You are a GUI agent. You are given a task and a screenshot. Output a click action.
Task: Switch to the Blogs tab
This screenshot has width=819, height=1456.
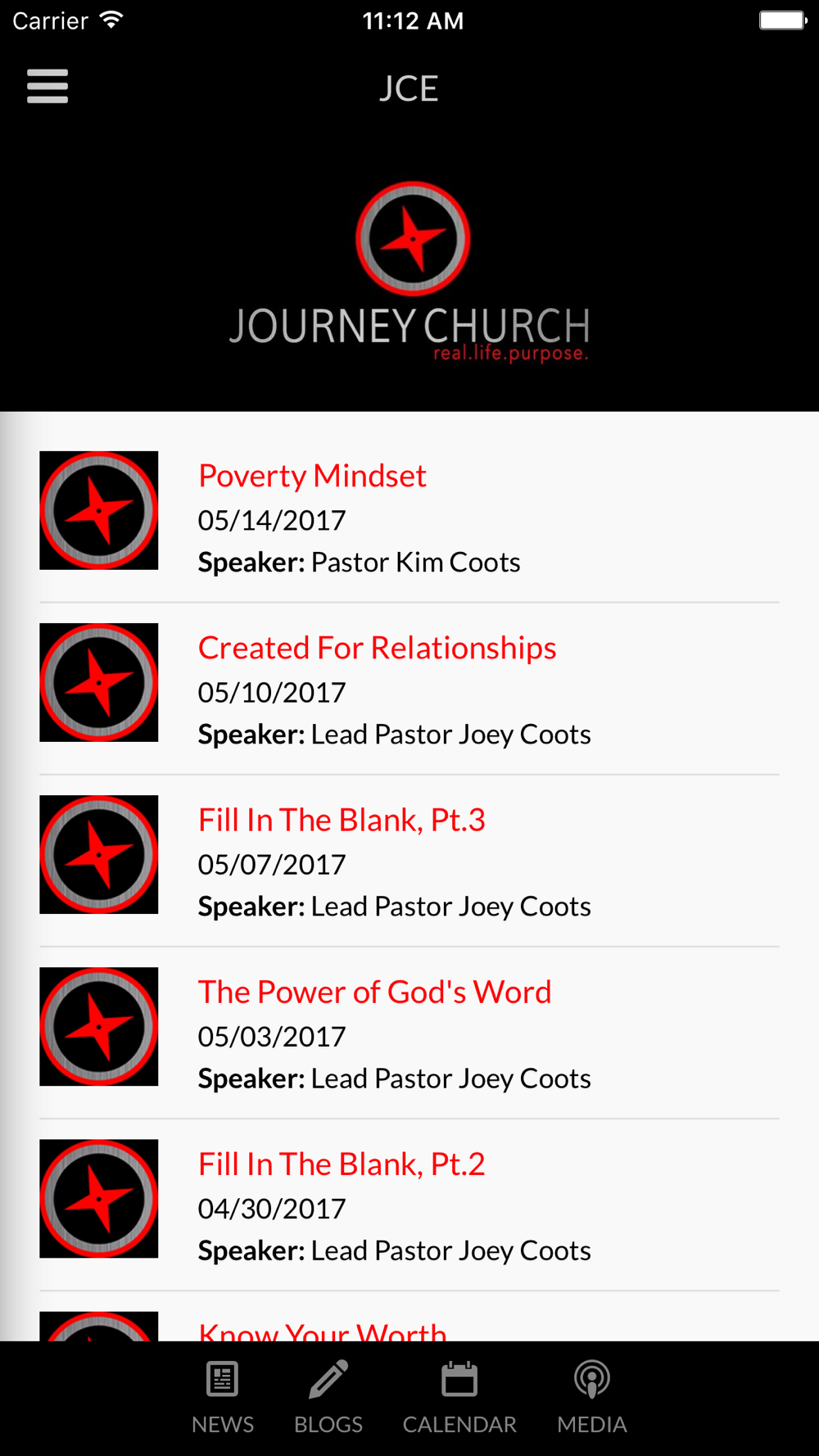[328, 1398]
